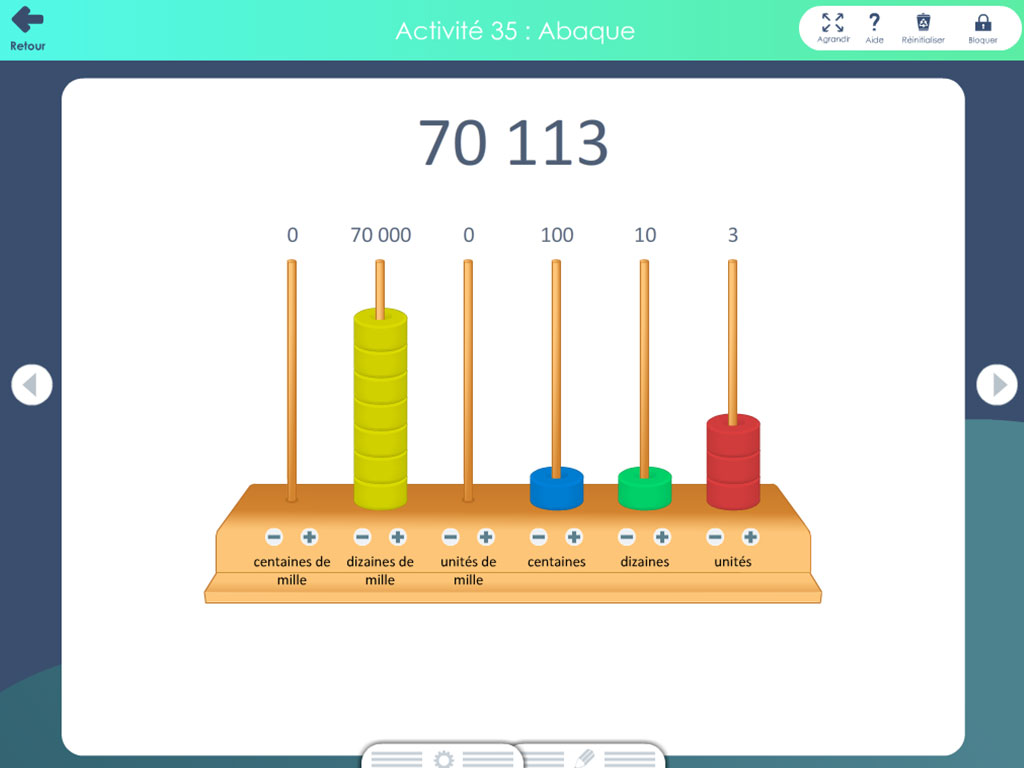Image resolution: width=1024 pixels, height=768 pixels.
Task: Open the pencil tool tab at bottom
Action: (x=586, y=759)
